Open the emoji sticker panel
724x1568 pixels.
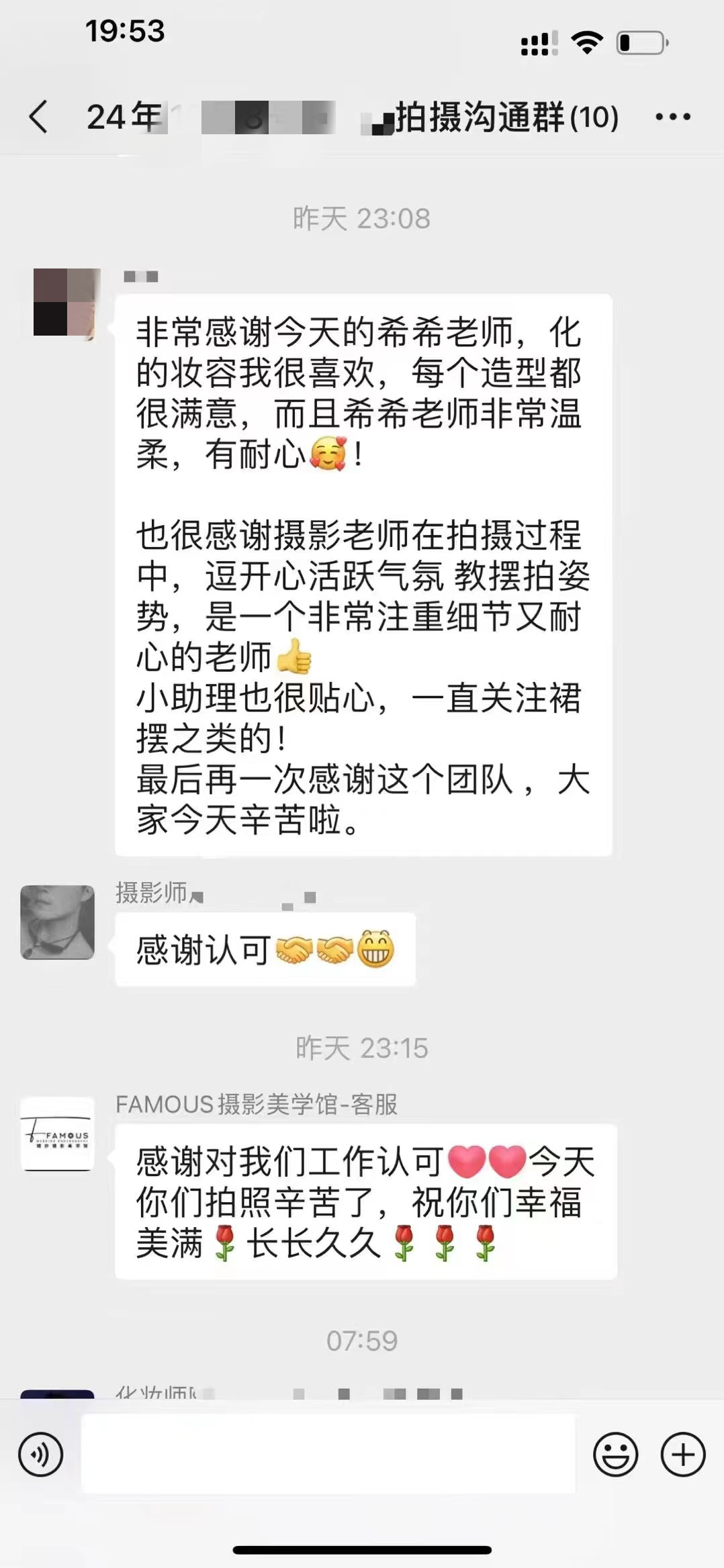coord(615,1455)
